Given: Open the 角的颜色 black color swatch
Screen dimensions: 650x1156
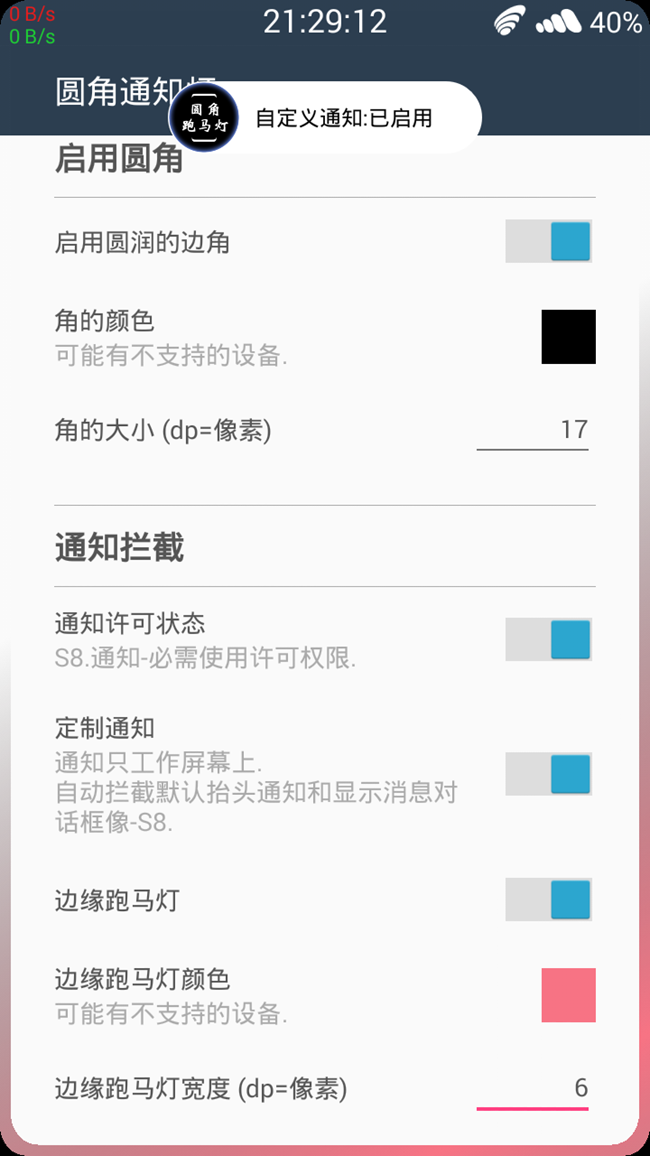Looking at the screenshot, I should (568, 337).
